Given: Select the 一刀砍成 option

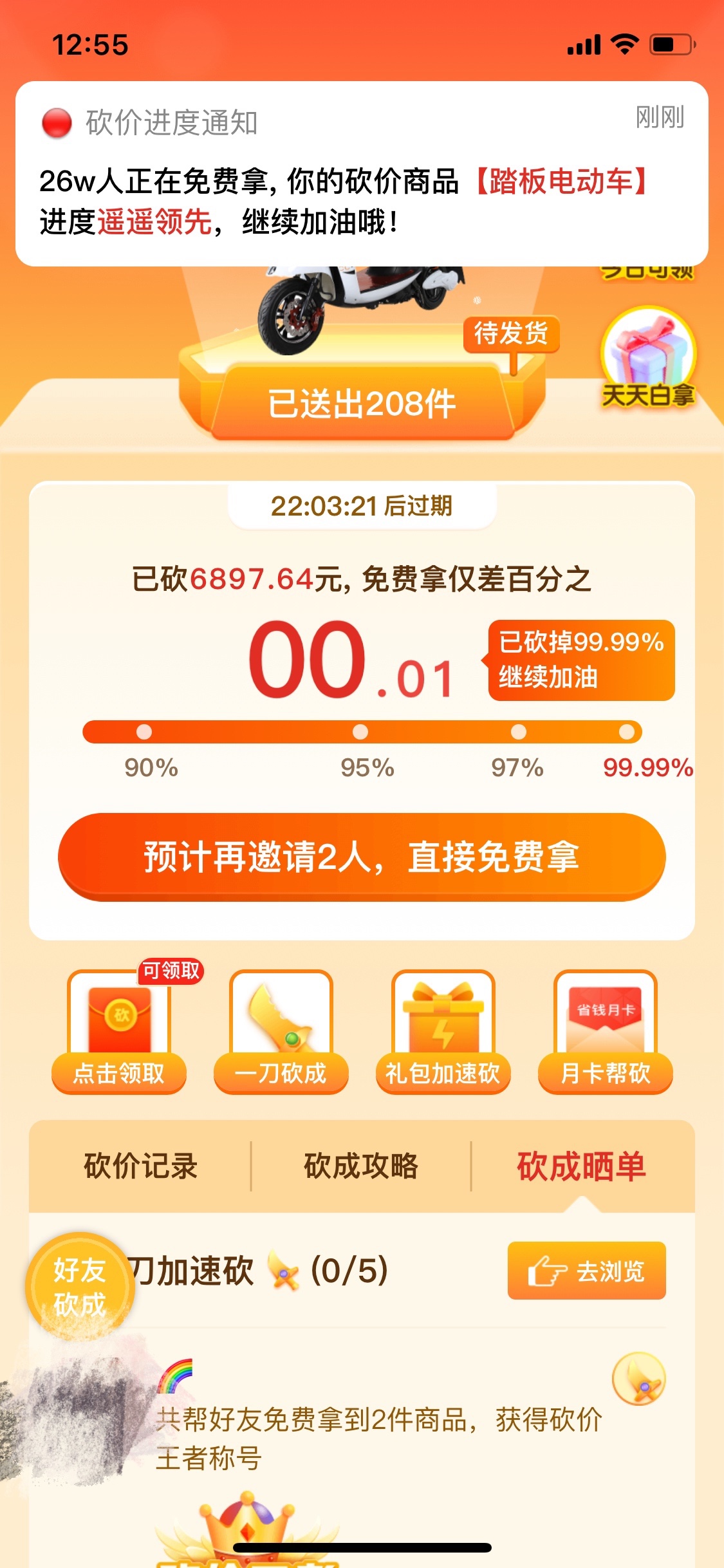Looking at the screenshot, I should tap(281, 1032).
